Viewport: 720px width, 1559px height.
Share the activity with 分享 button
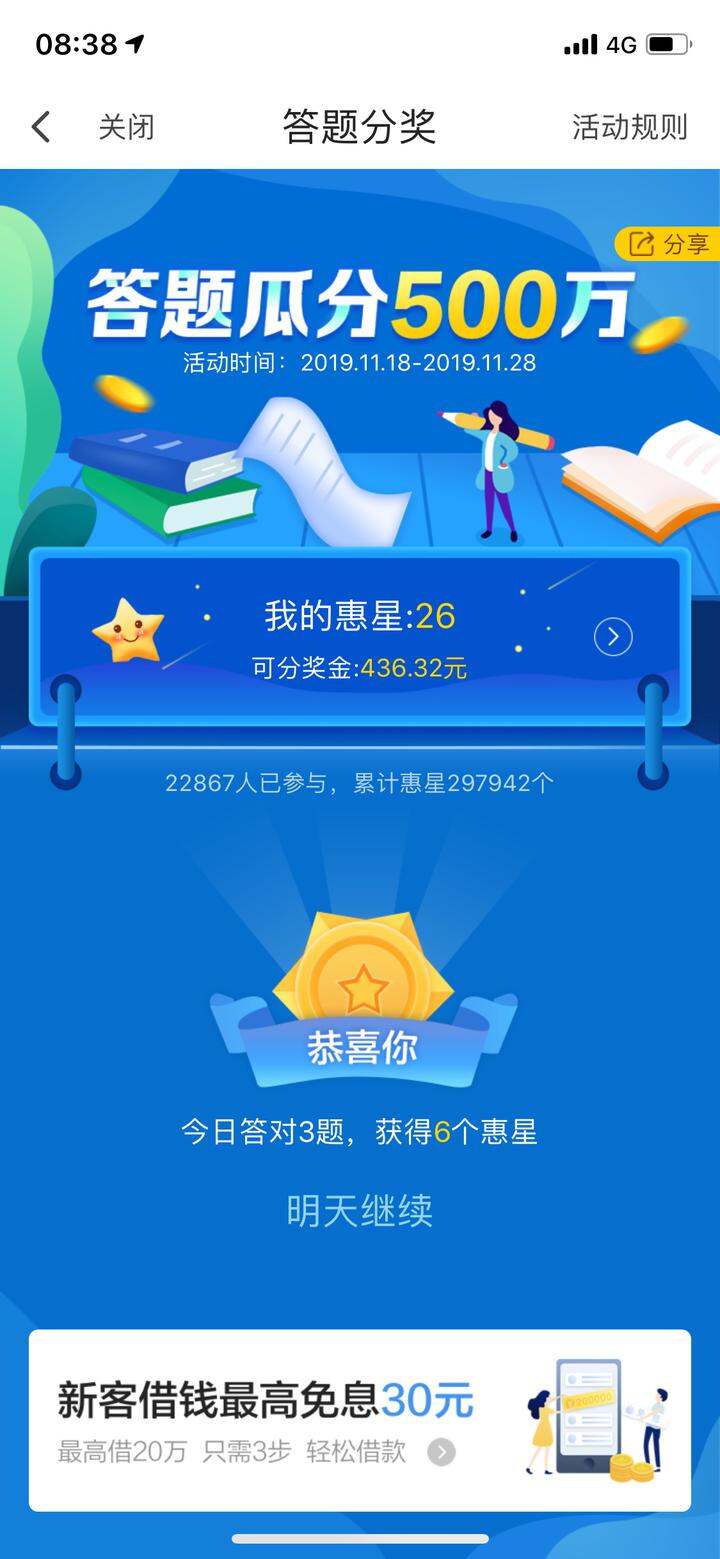point(666,243)
